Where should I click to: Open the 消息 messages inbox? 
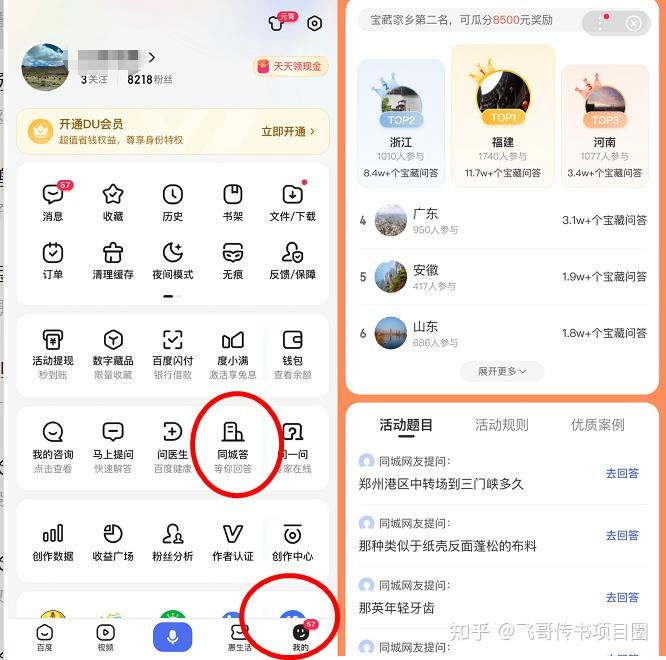point(53,201)
